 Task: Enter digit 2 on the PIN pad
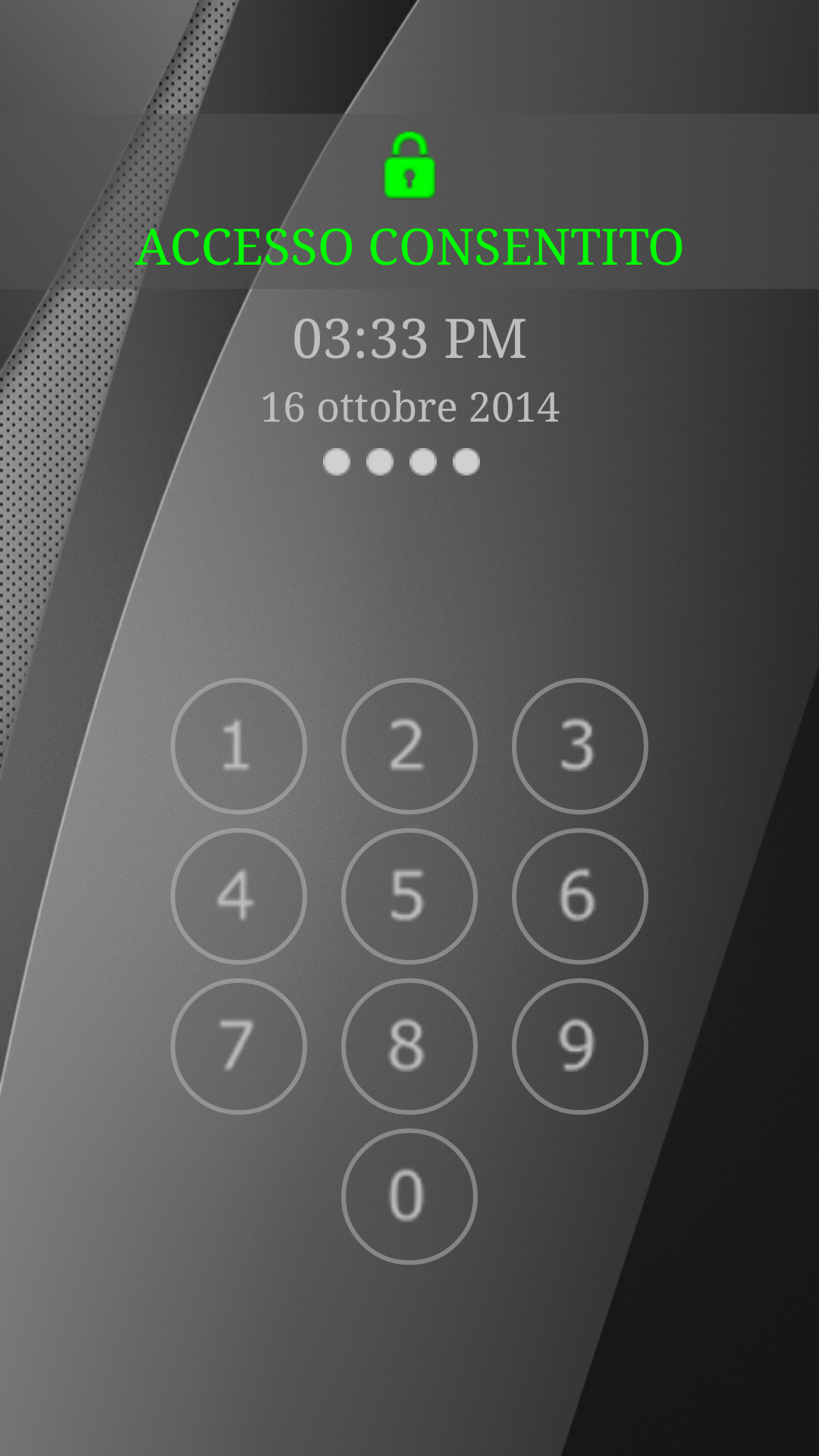tap(409, 746)
